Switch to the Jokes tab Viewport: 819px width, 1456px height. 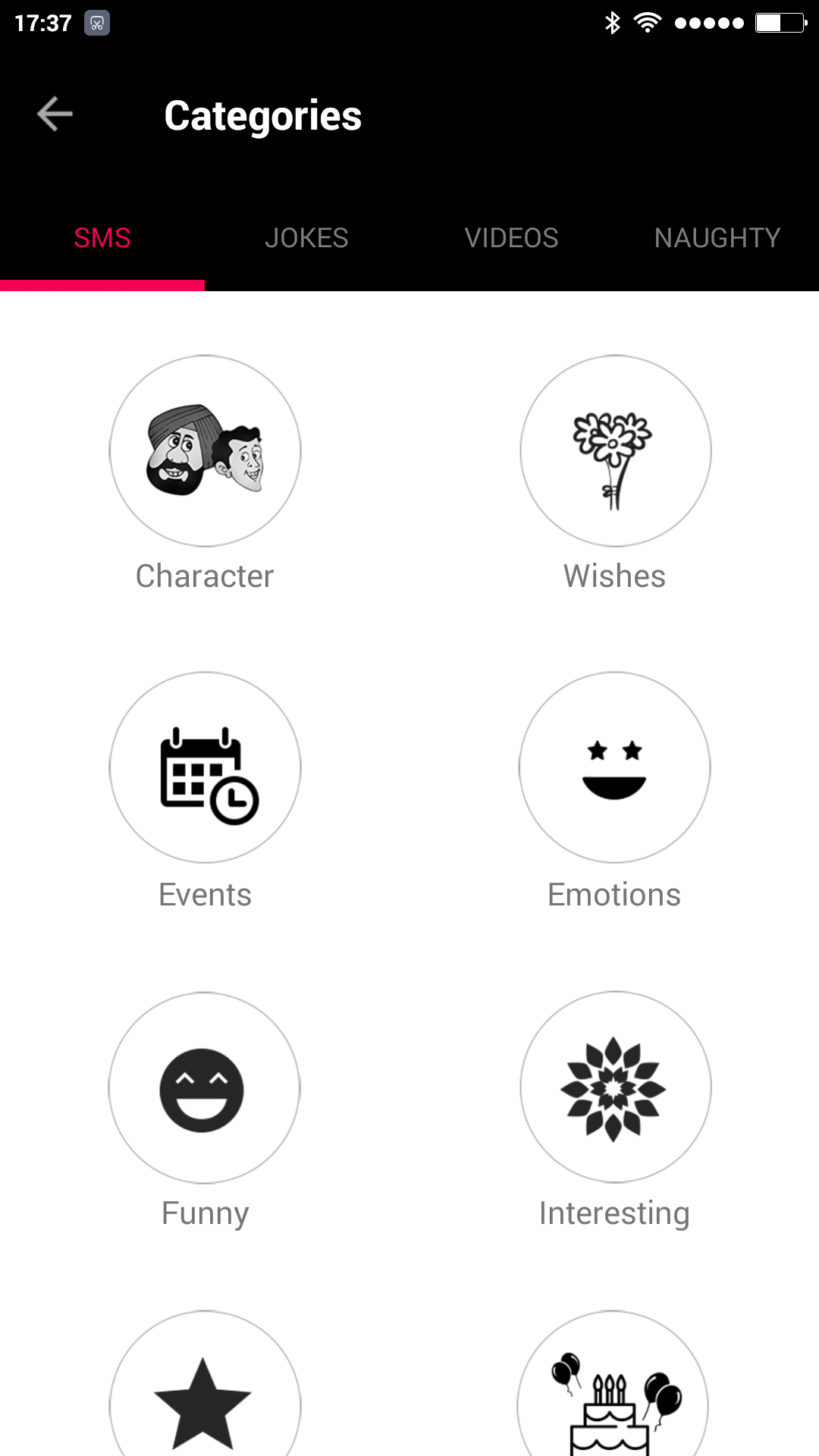tap(306, 238)
